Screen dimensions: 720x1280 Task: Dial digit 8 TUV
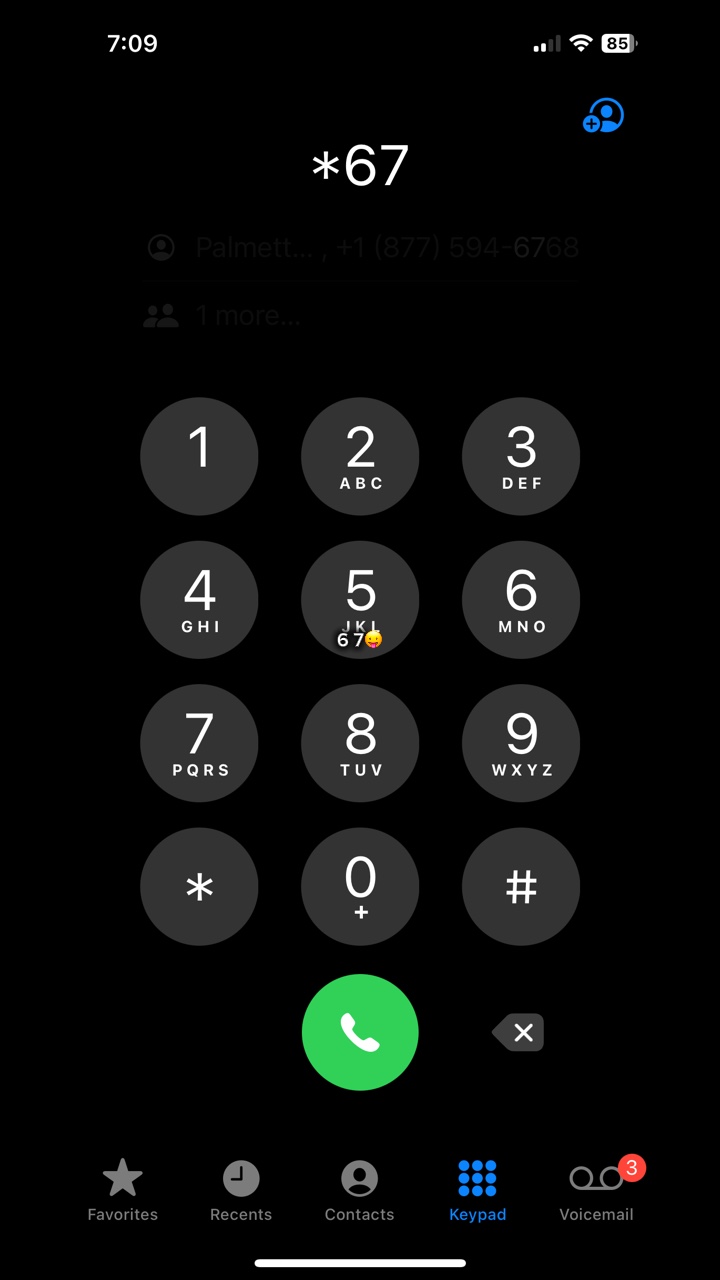[360, 743]
